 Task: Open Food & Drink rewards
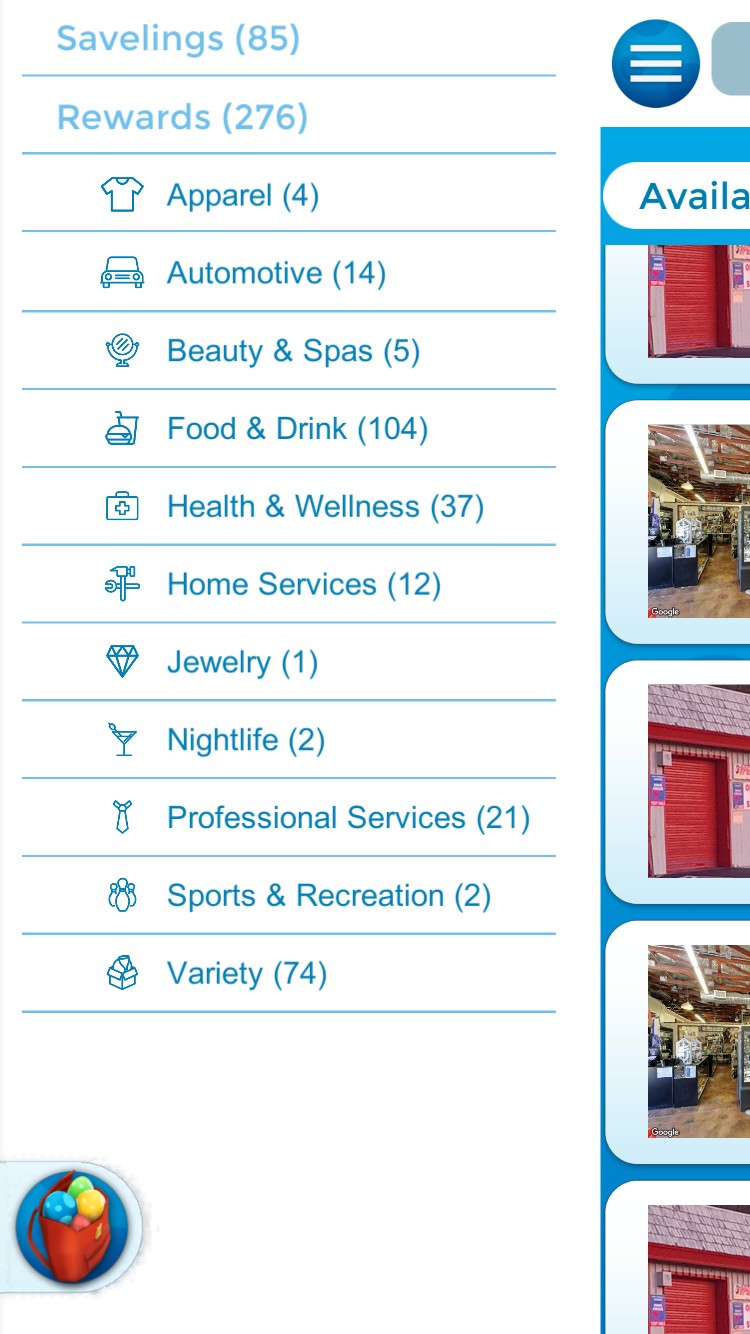(297, 429)
